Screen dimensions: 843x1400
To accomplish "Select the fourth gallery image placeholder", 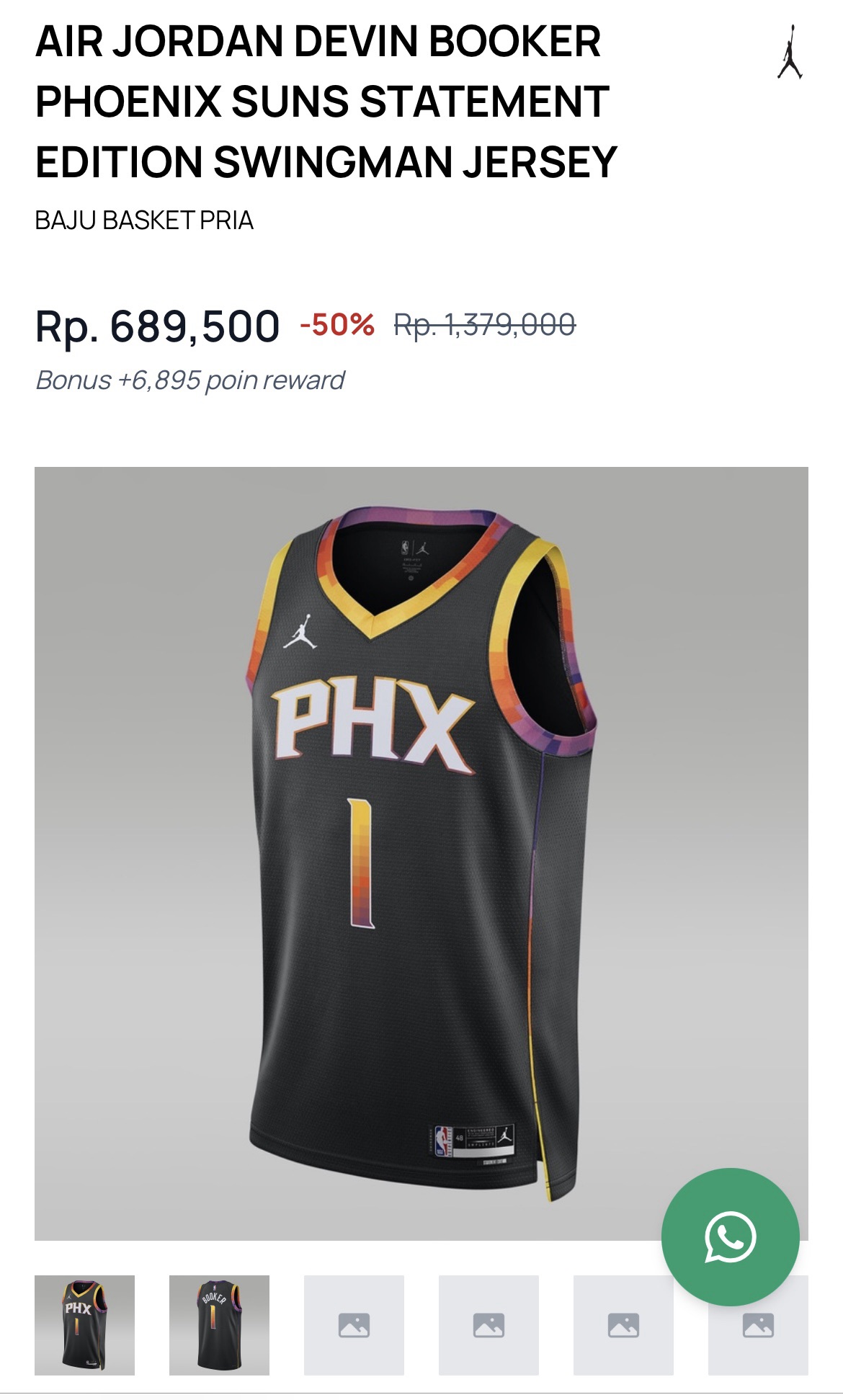I will click(489, 1324).
